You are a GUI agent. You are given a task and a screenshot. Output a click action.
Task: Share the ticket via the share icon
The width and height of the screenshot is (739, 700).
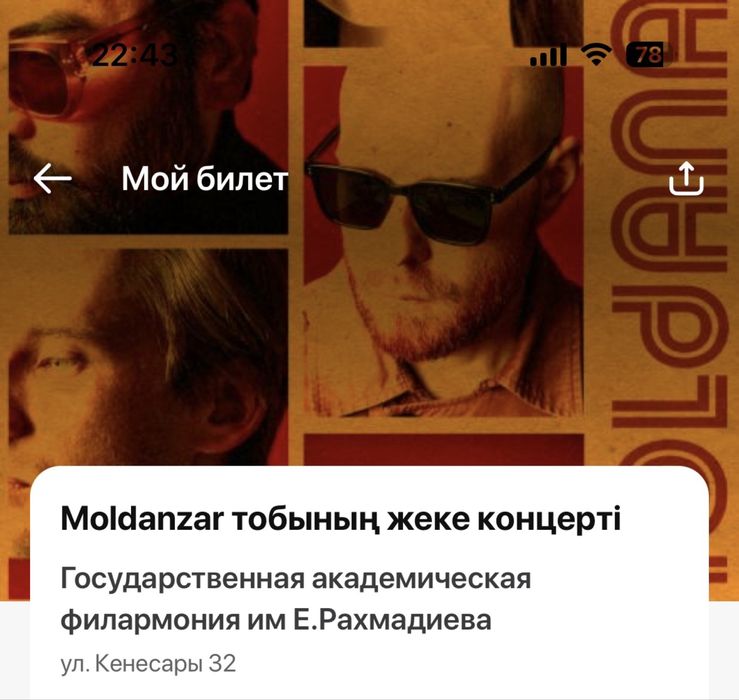686,178
